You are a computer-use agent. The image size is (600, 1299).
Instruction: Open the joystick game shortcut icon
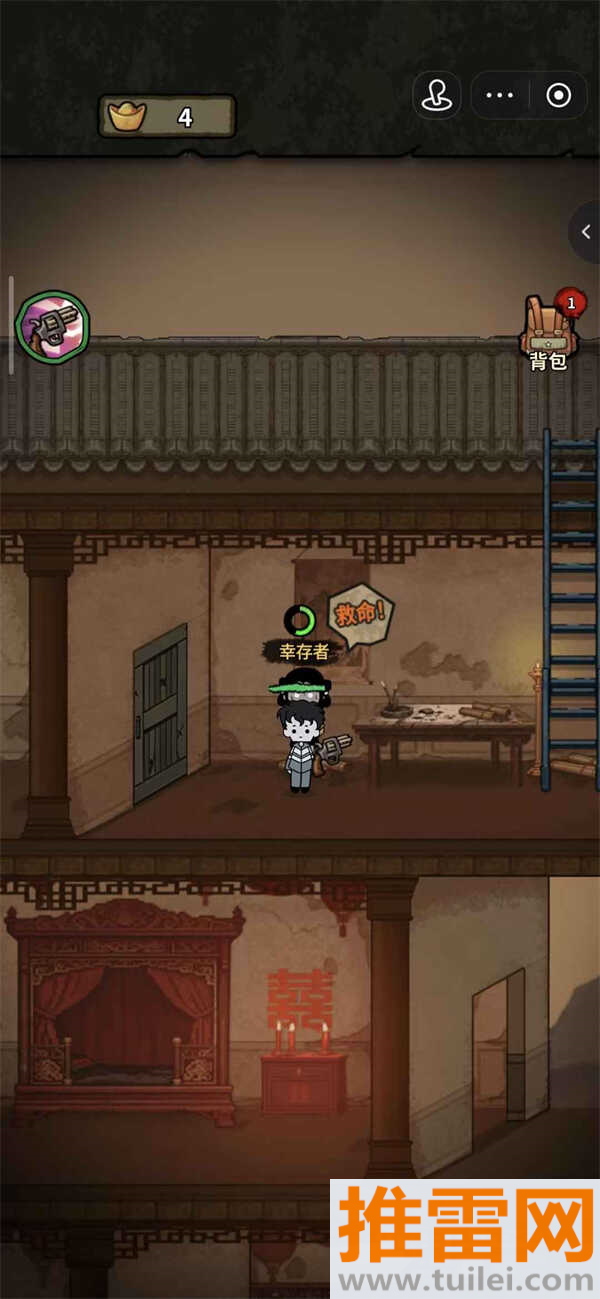pyautogui.click(x=437, y=96)
